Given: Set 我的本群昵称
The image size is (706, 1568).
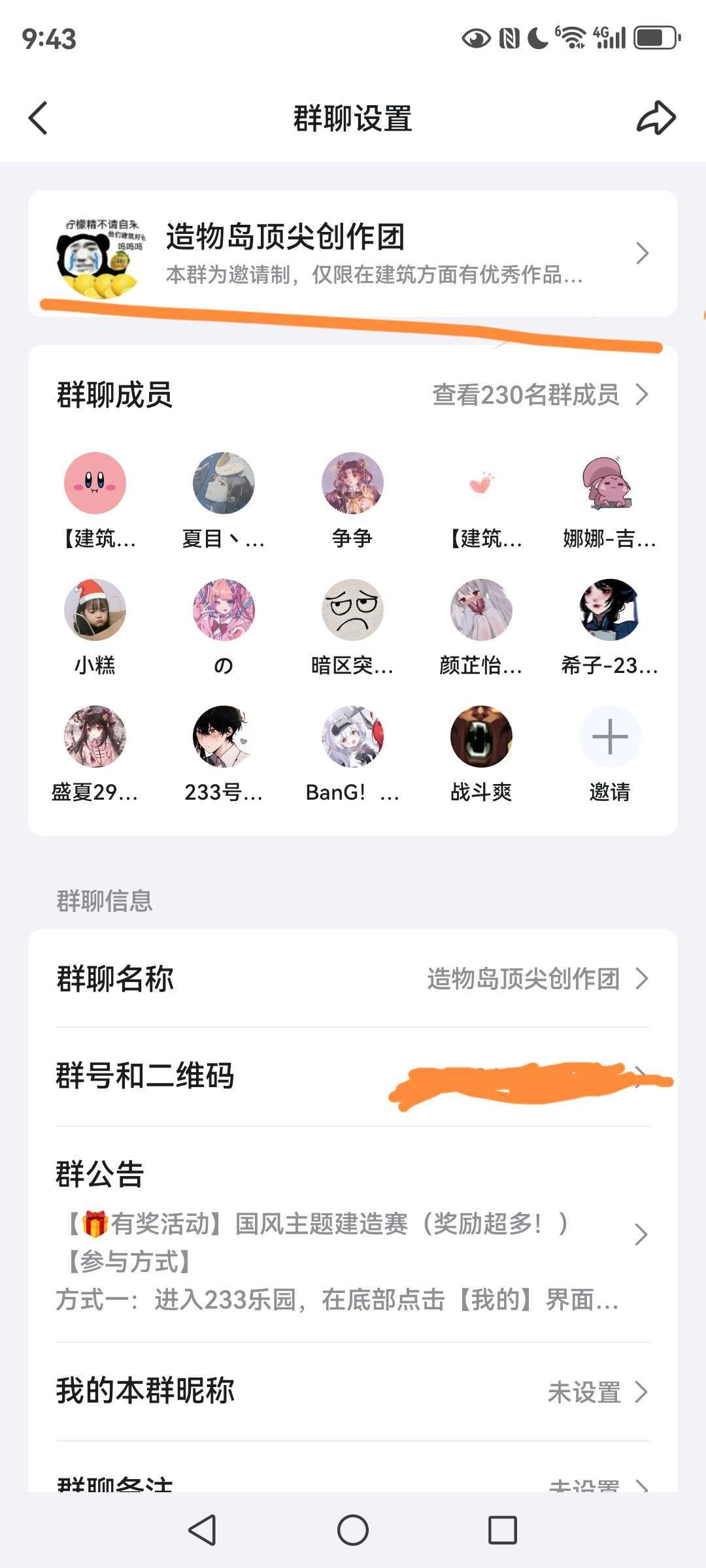Looking at the screenshot, I should [353, 1392].
